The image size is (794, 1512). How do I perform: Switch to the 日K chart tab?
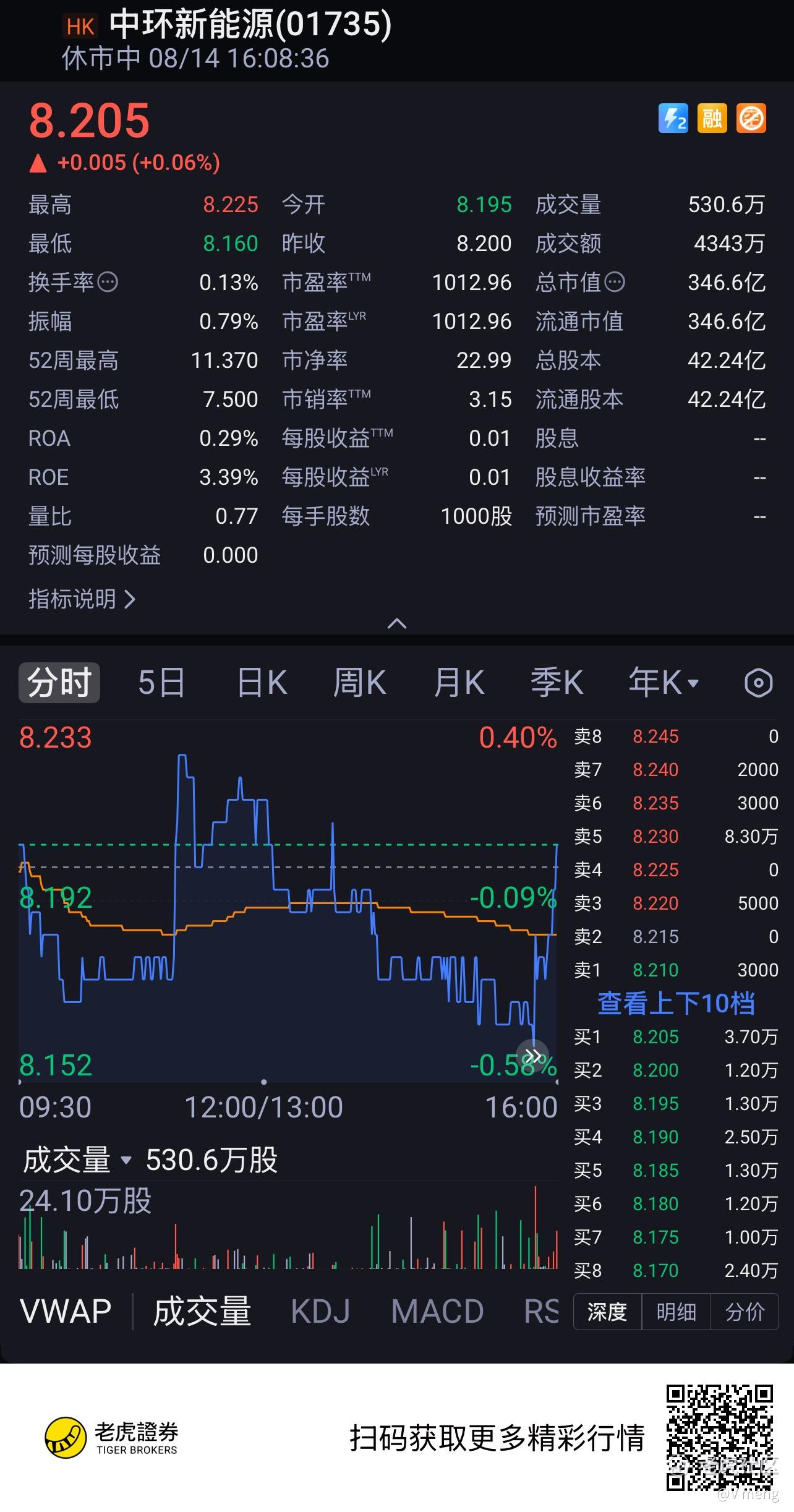pyautogui.click(x=262, y=683)
